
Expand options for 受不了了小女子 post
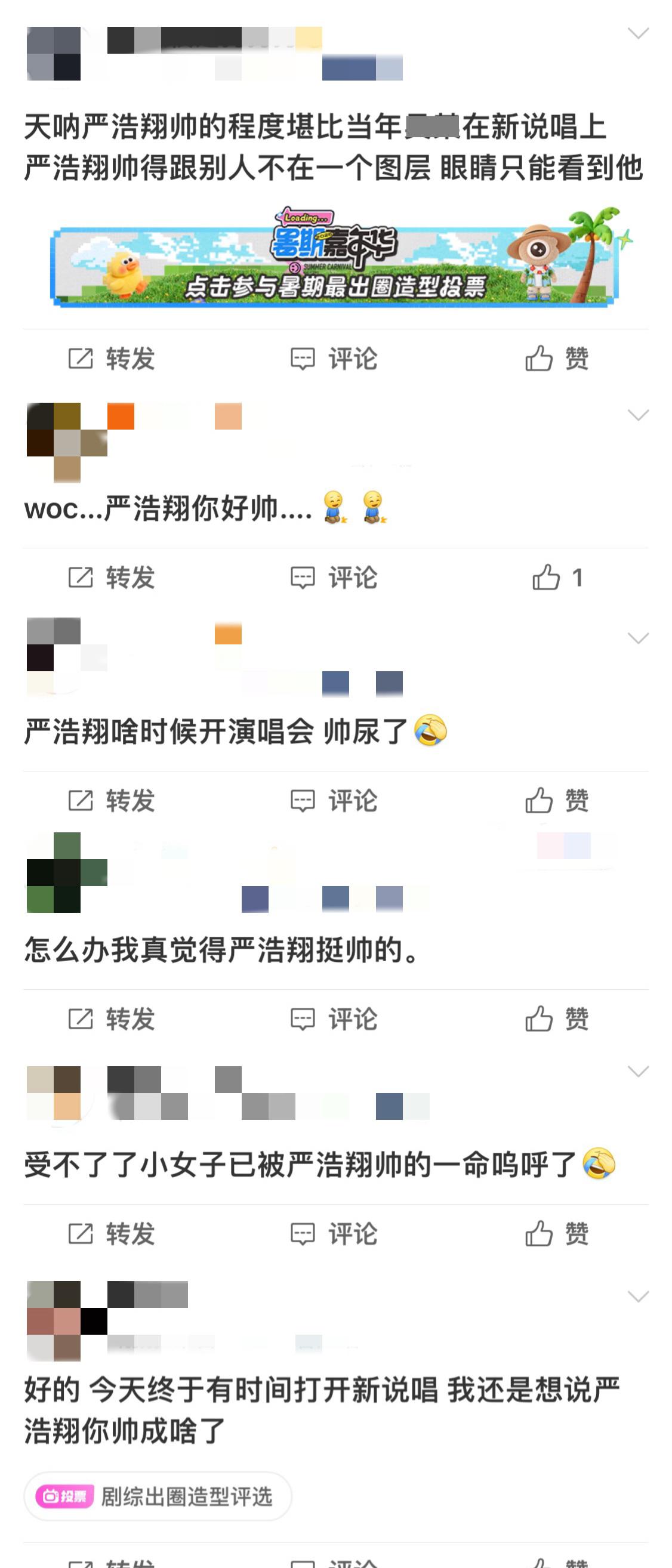[x=637, y=1072]
